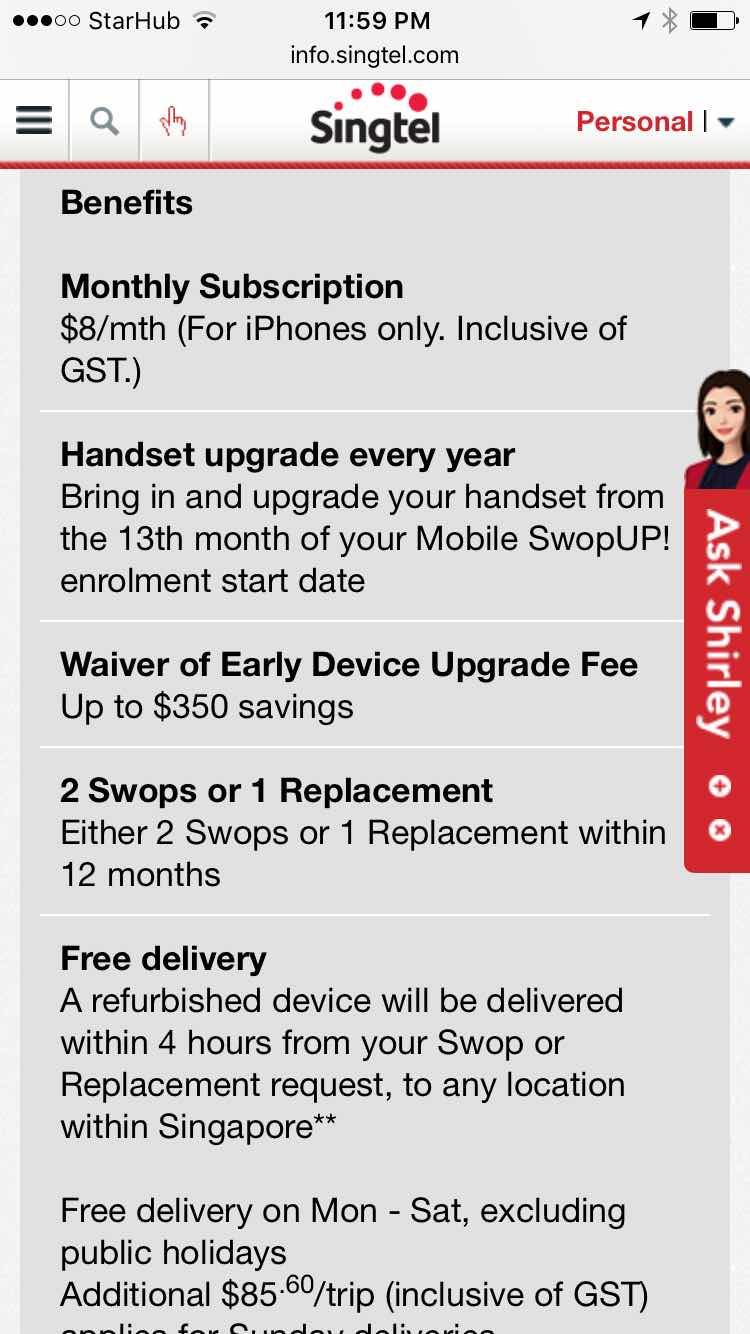Open the hamburger menu

pos(34,121)
